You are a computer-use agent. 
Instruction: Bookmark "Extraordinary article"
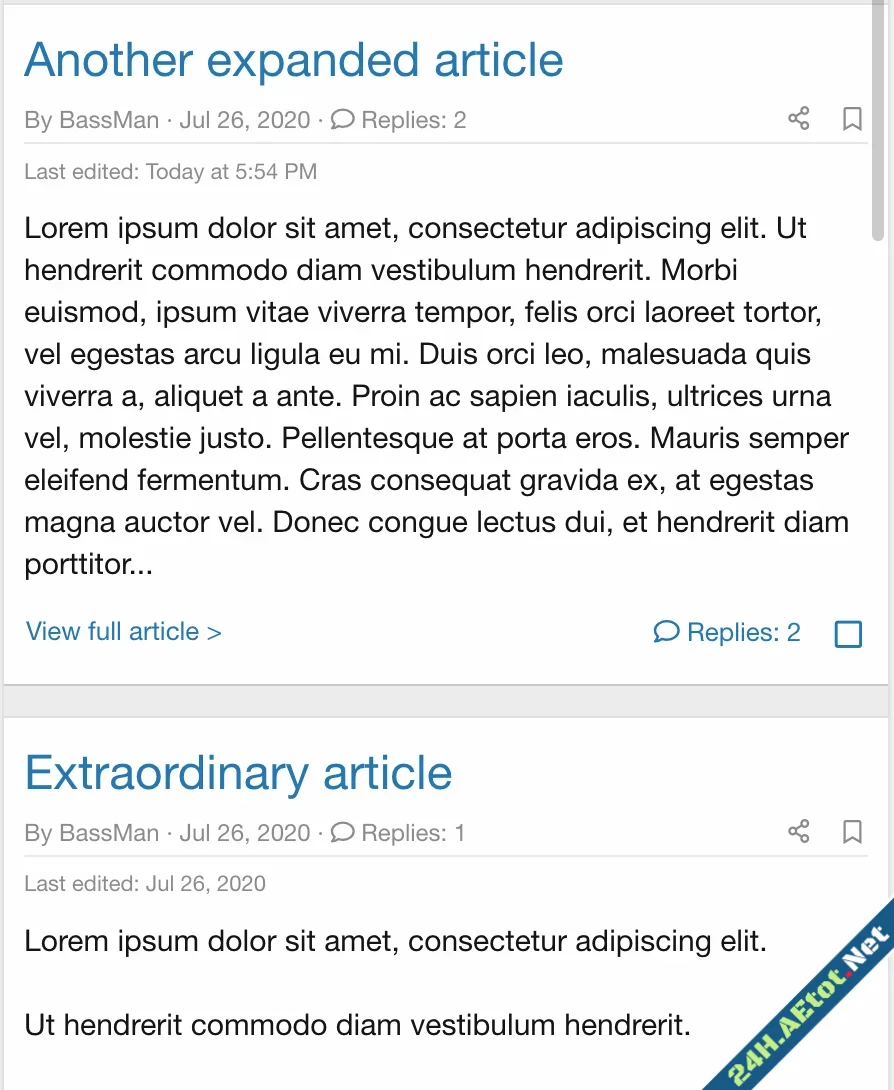tap(851, 831)
